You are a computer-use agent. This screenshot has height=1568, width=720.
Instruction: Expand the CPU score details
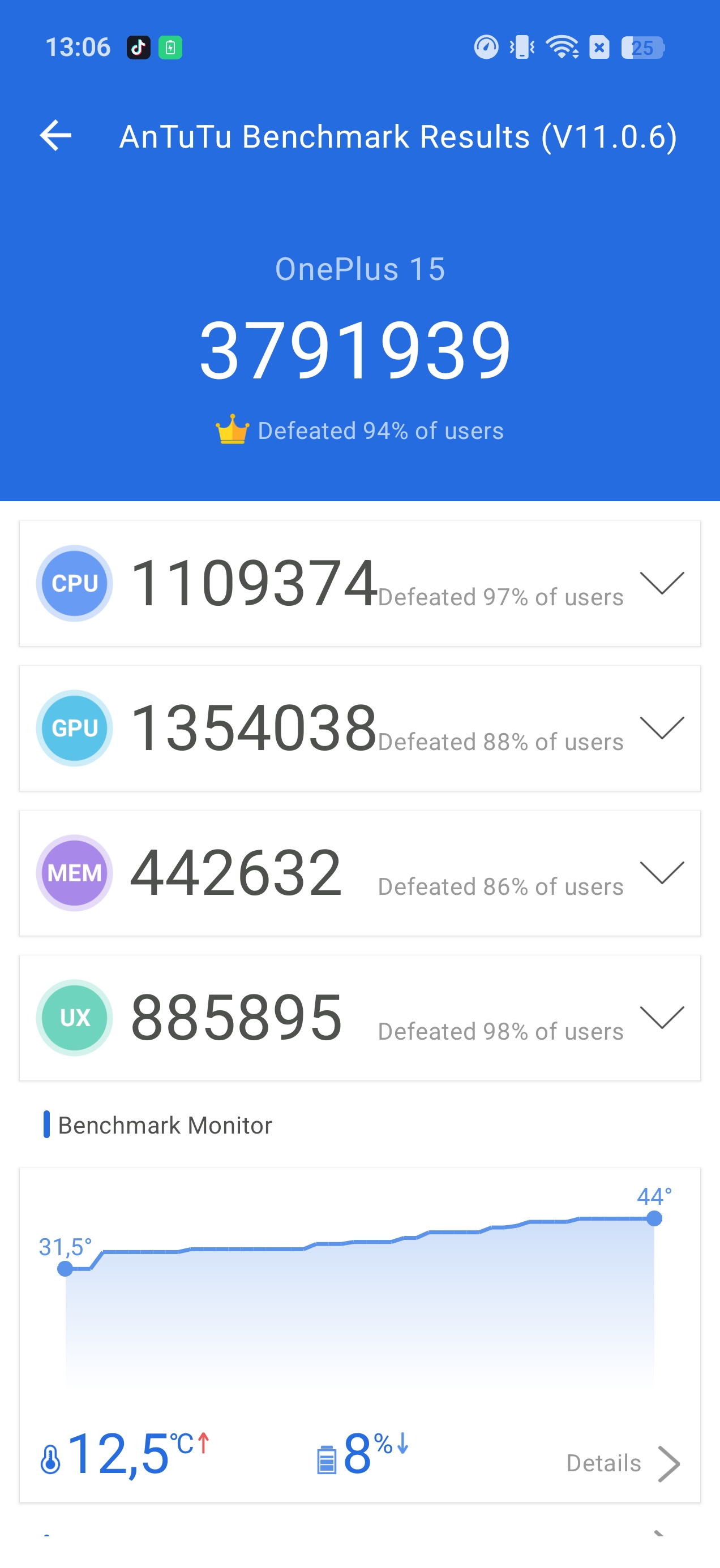pos(662,583)
